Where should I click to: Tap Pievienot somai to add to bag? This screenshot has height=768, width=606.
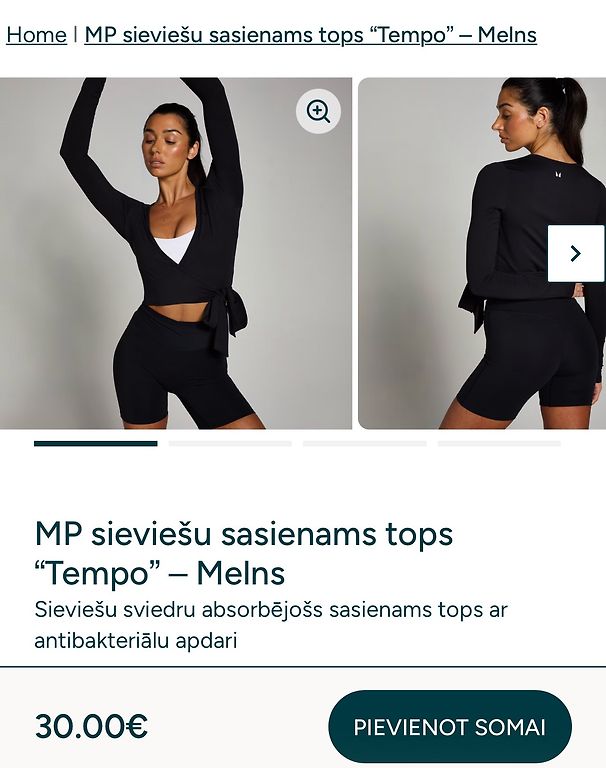[449, 727]
